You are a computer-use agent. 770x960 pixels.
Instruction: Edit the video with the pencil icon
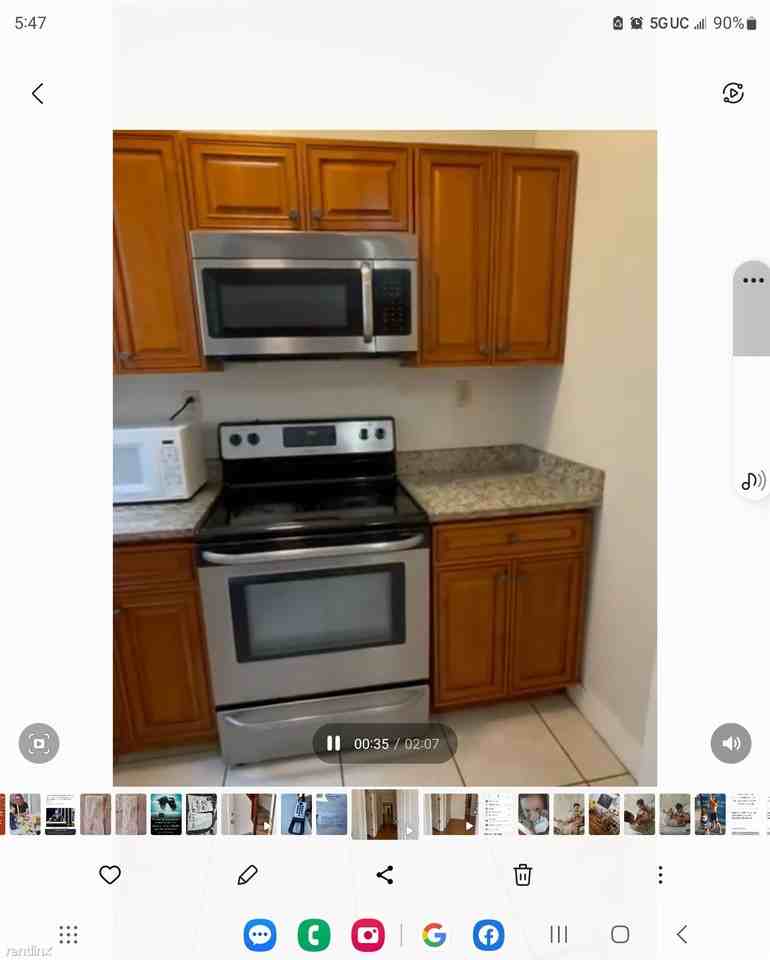coord(247,875)
